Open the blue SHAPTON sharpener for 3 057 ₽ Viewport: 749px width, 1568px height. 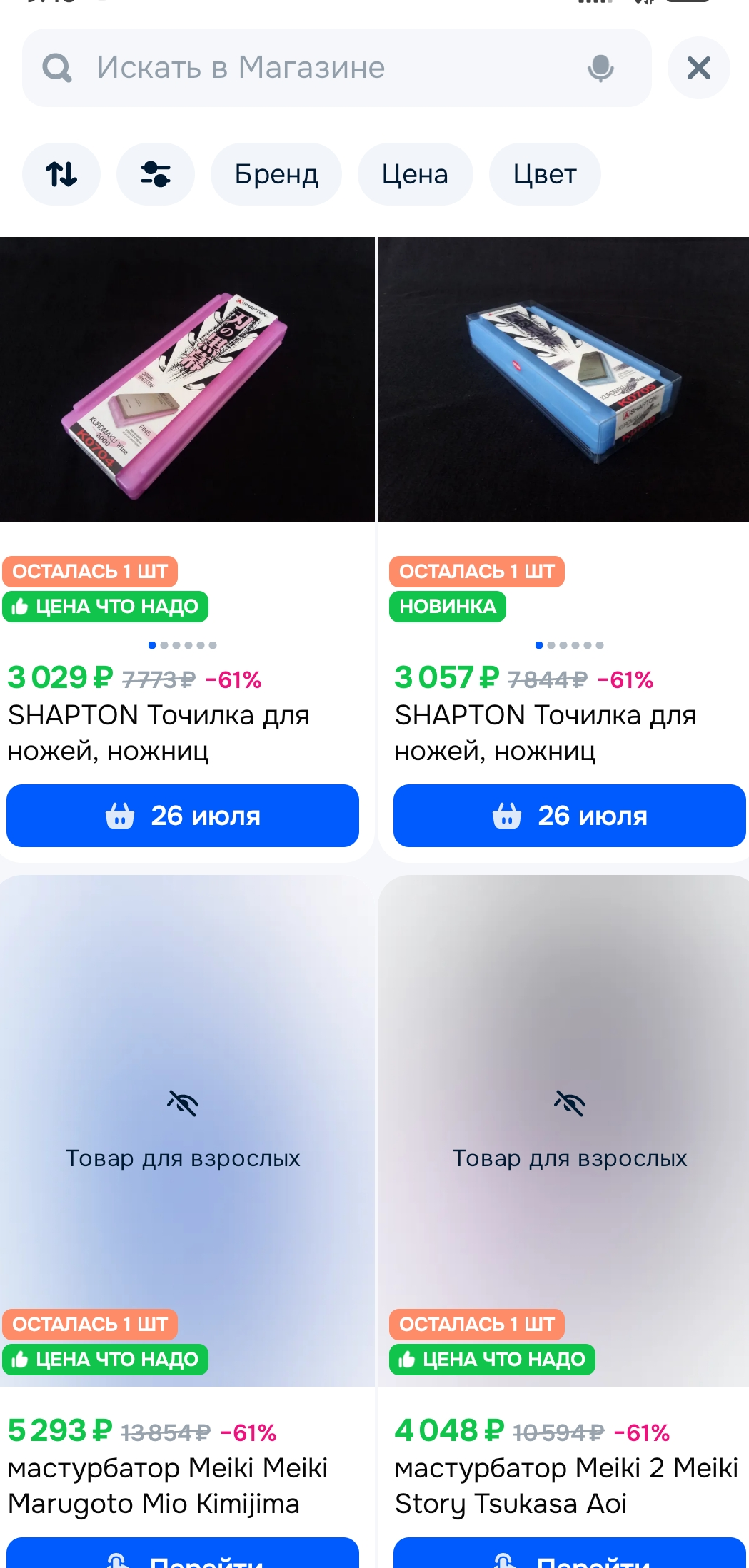point(563,380)
